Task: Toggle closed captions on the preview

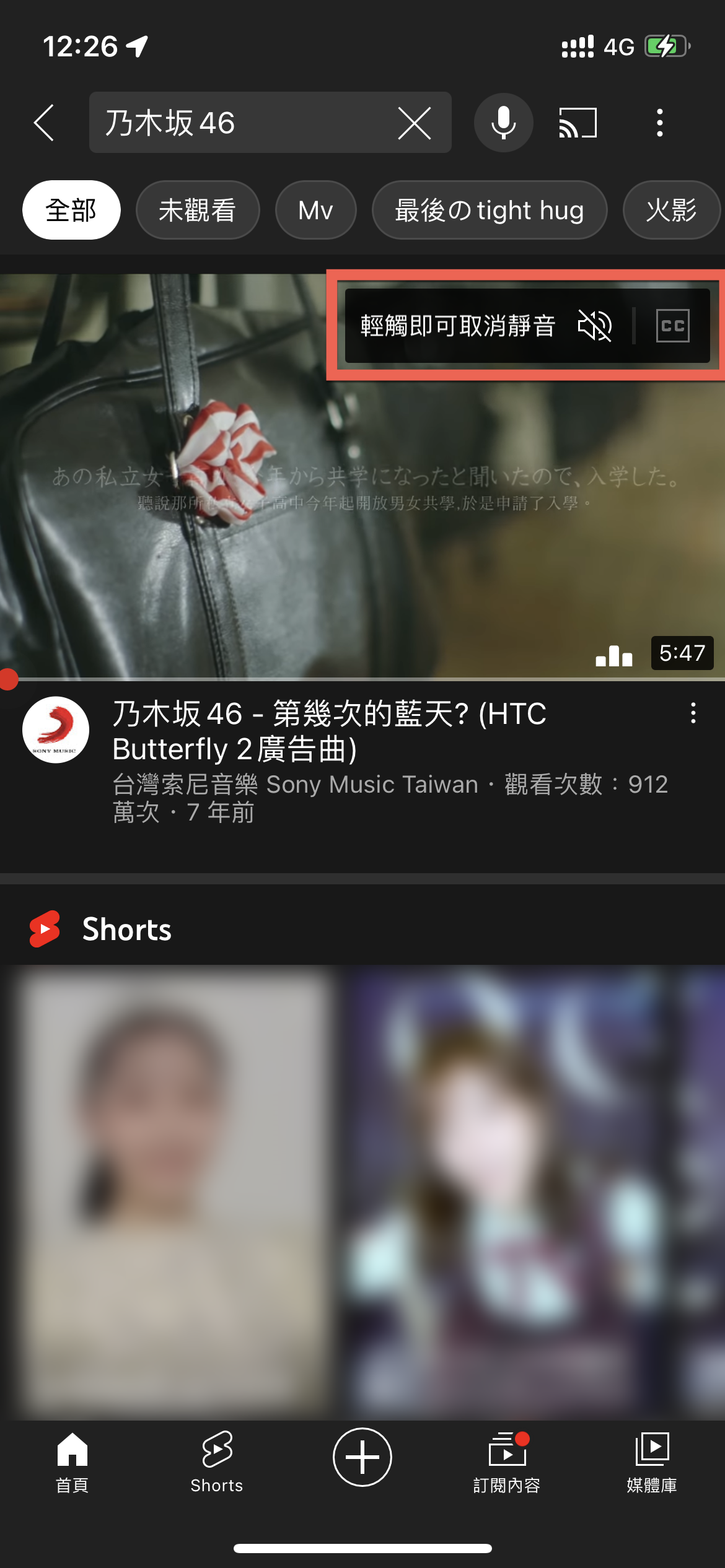Action: [x=672, y=326]
